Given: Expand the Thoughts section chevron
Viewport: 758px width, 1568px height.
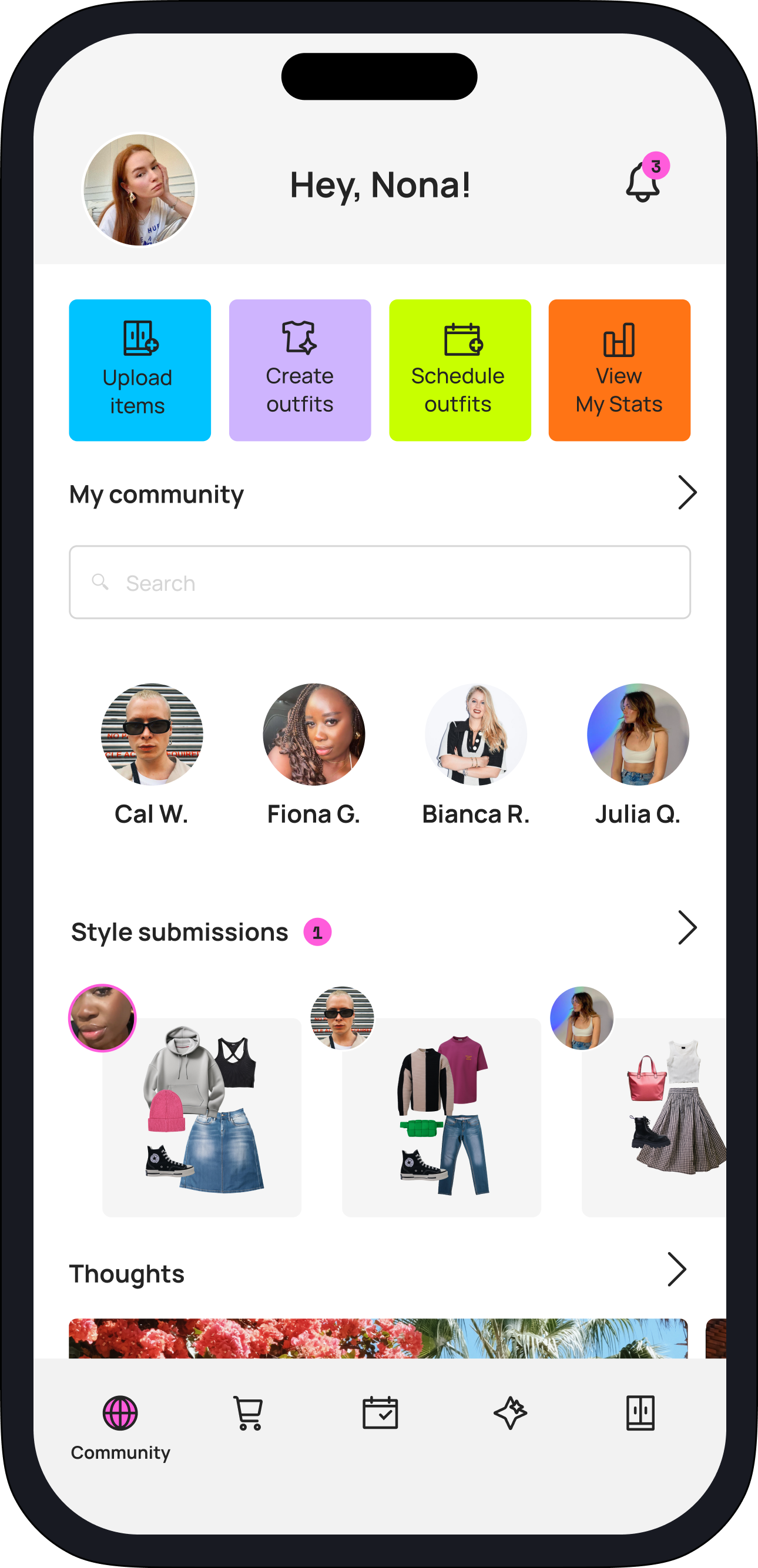Looking at the screenshot, I should coord(676,1269).
